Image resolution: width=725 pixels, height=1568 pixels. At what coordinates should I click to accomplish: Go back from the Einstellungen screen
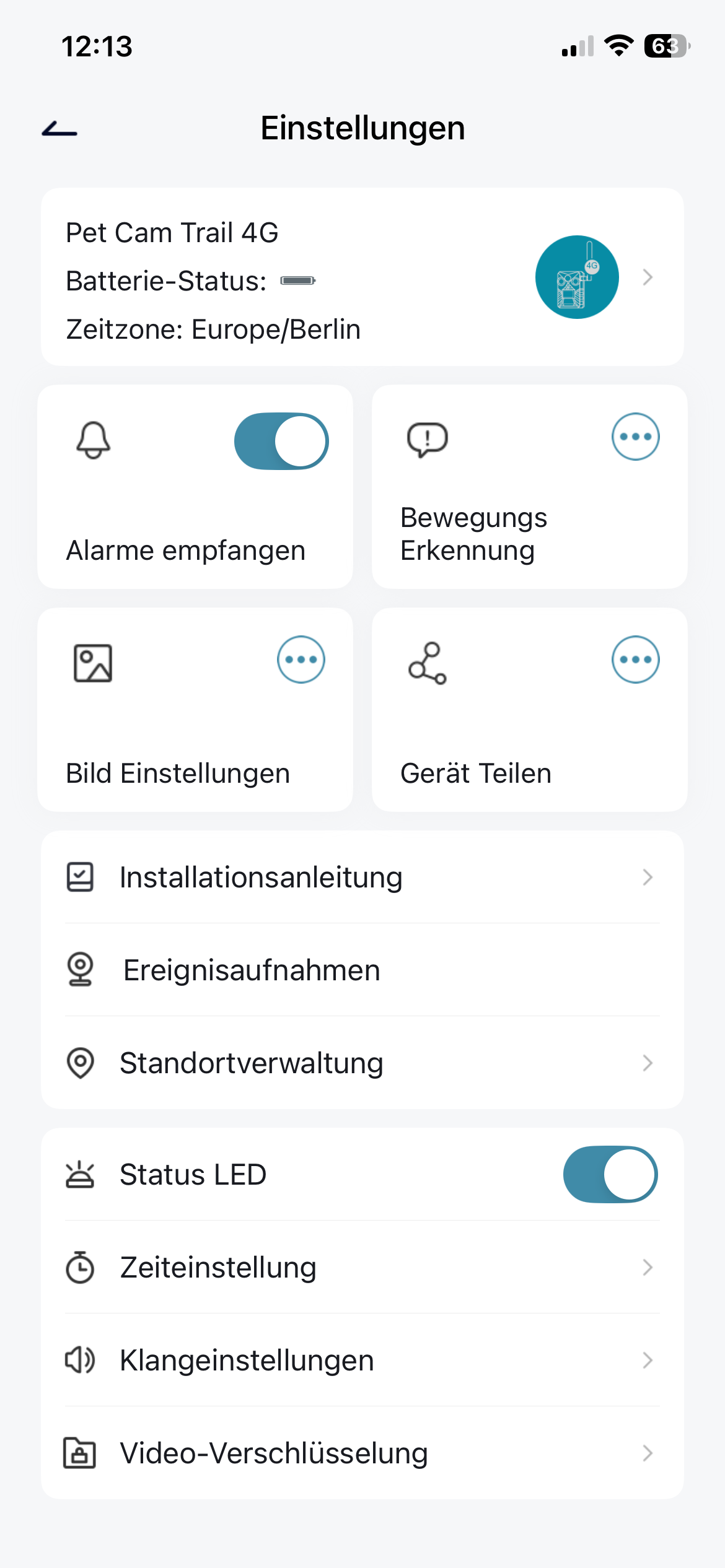(x=59, y=129)
